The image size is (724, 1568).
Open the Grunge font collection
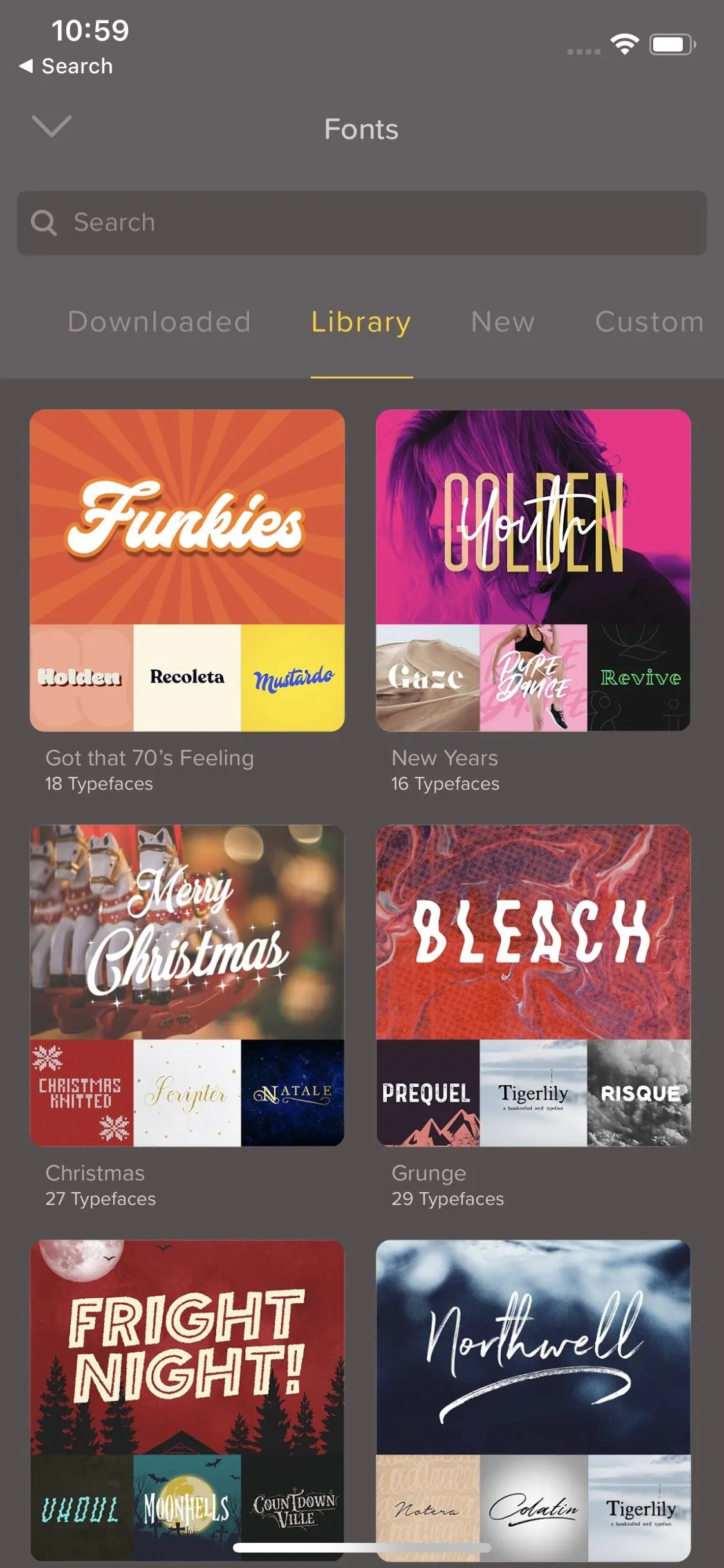[x=534, y=985]
